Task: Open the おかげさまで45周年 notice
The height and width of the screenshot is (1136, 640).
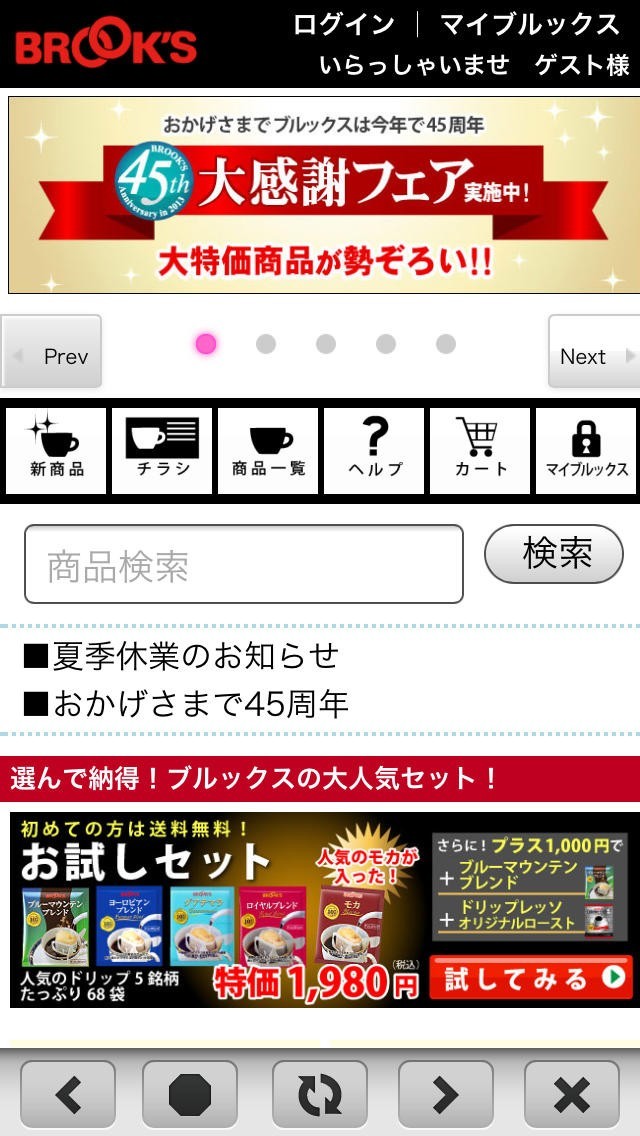Action: 186,703
